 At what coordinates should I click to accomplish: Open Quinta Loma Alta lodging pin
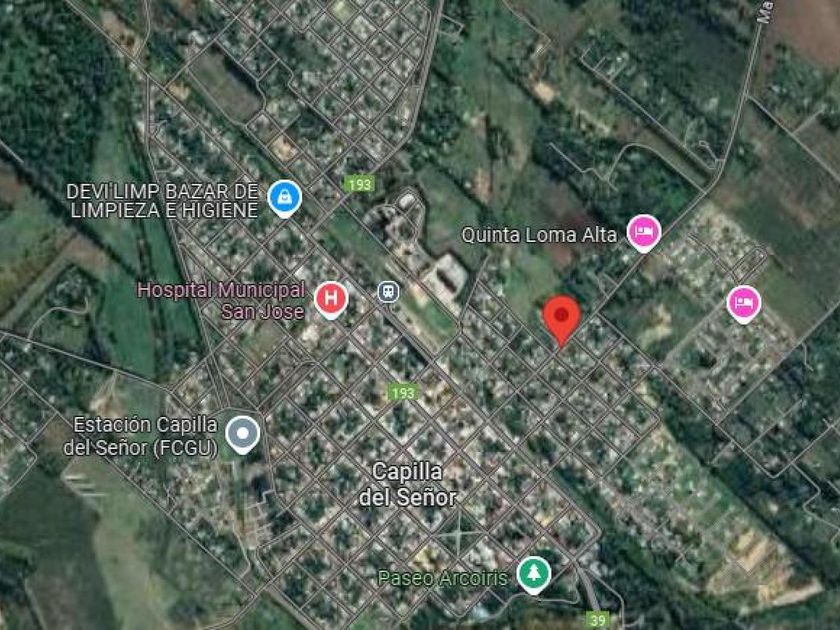[643, 232]
